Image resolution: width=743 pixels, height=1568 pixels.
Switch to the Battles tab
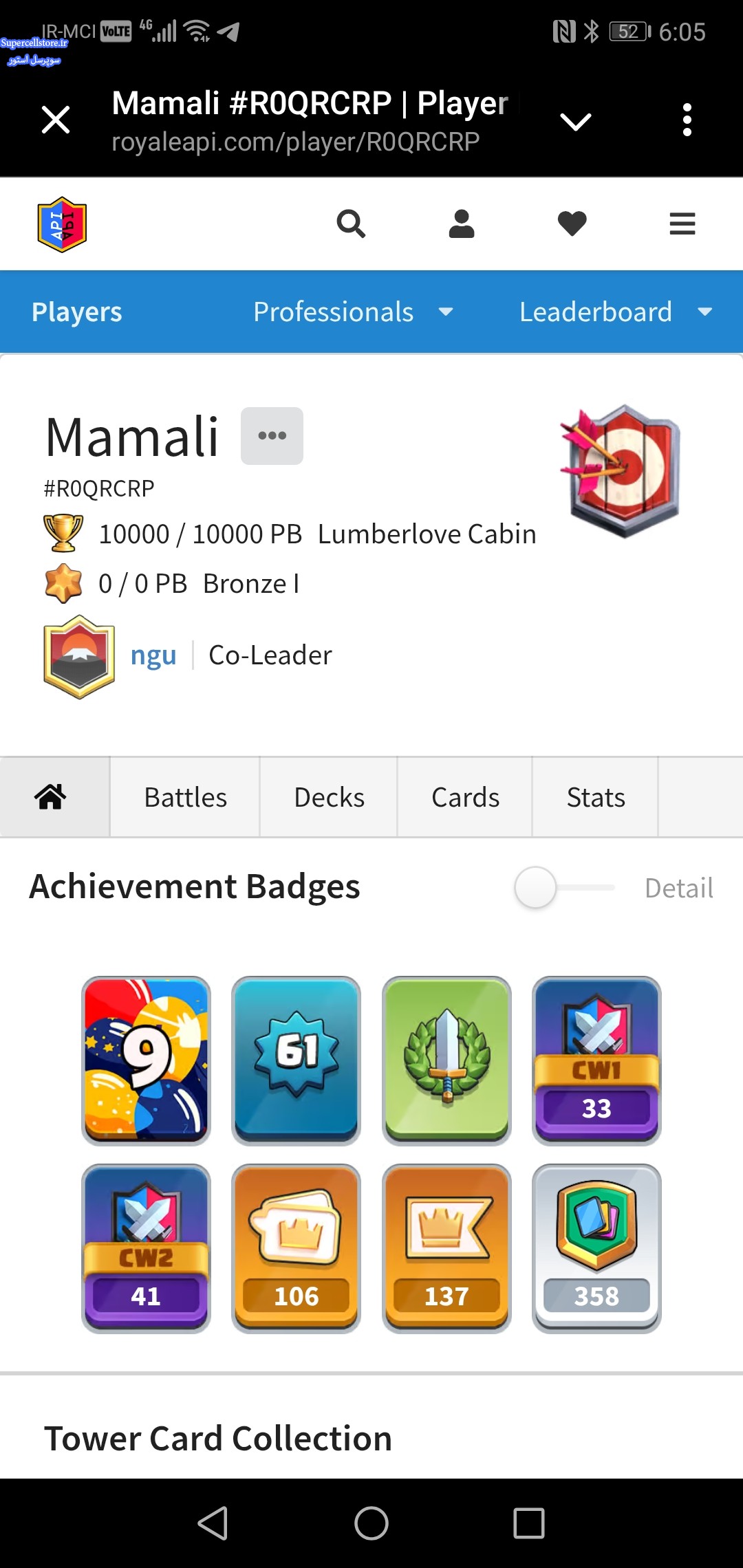tap(185, 798)
